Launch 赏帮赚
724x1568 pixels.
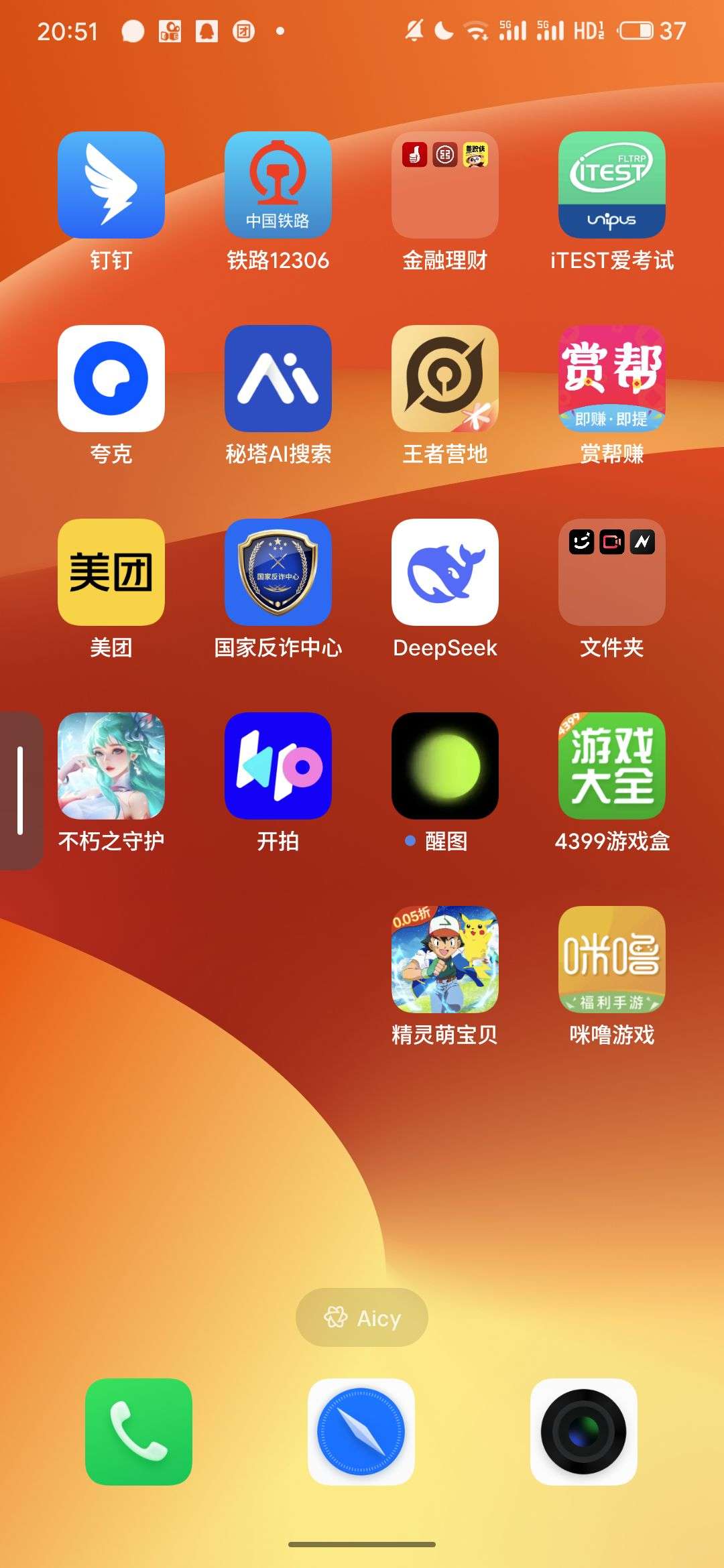click(x=612, y=379)
